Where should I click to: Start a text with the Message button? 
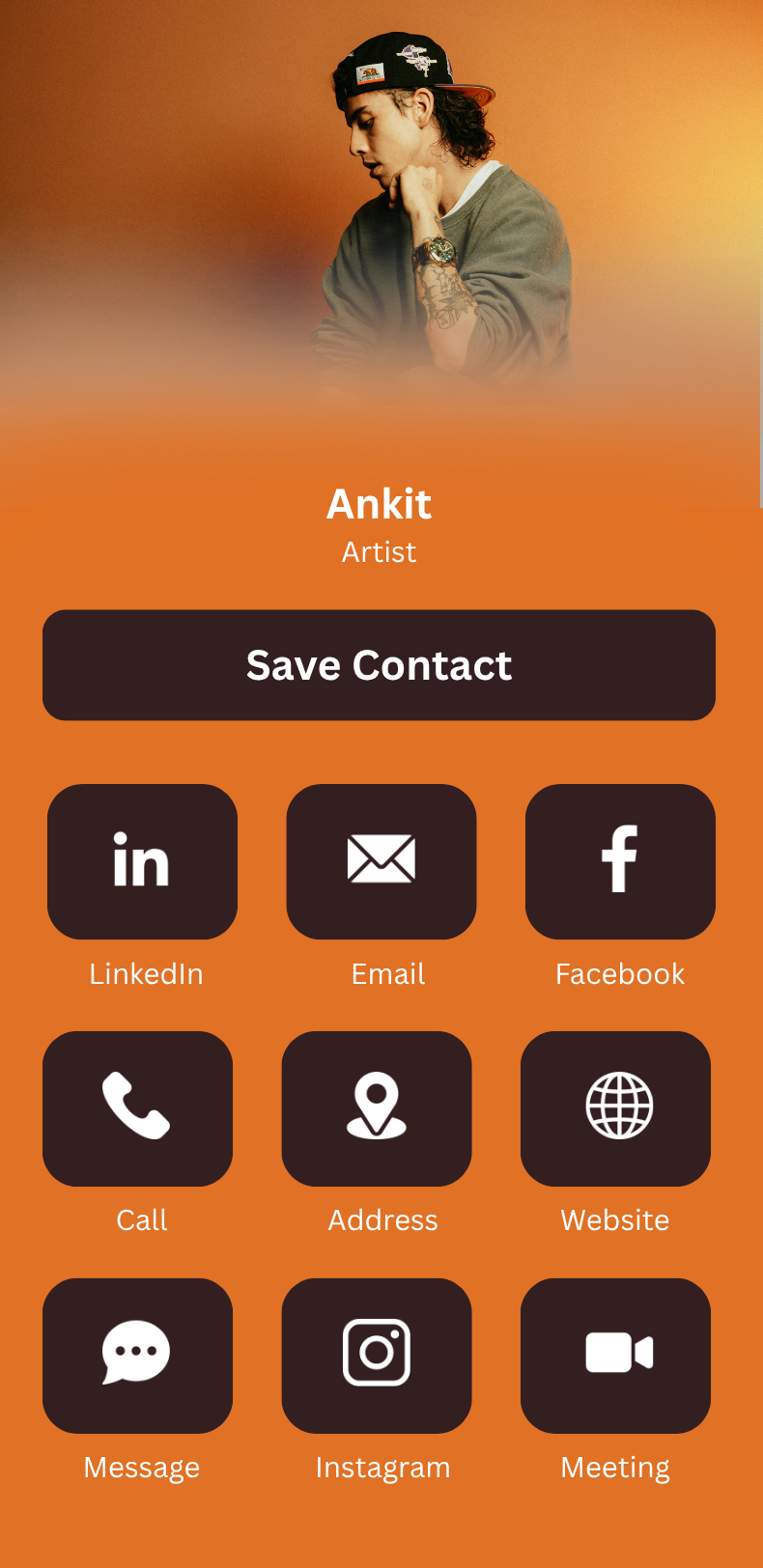[137, 1356]
